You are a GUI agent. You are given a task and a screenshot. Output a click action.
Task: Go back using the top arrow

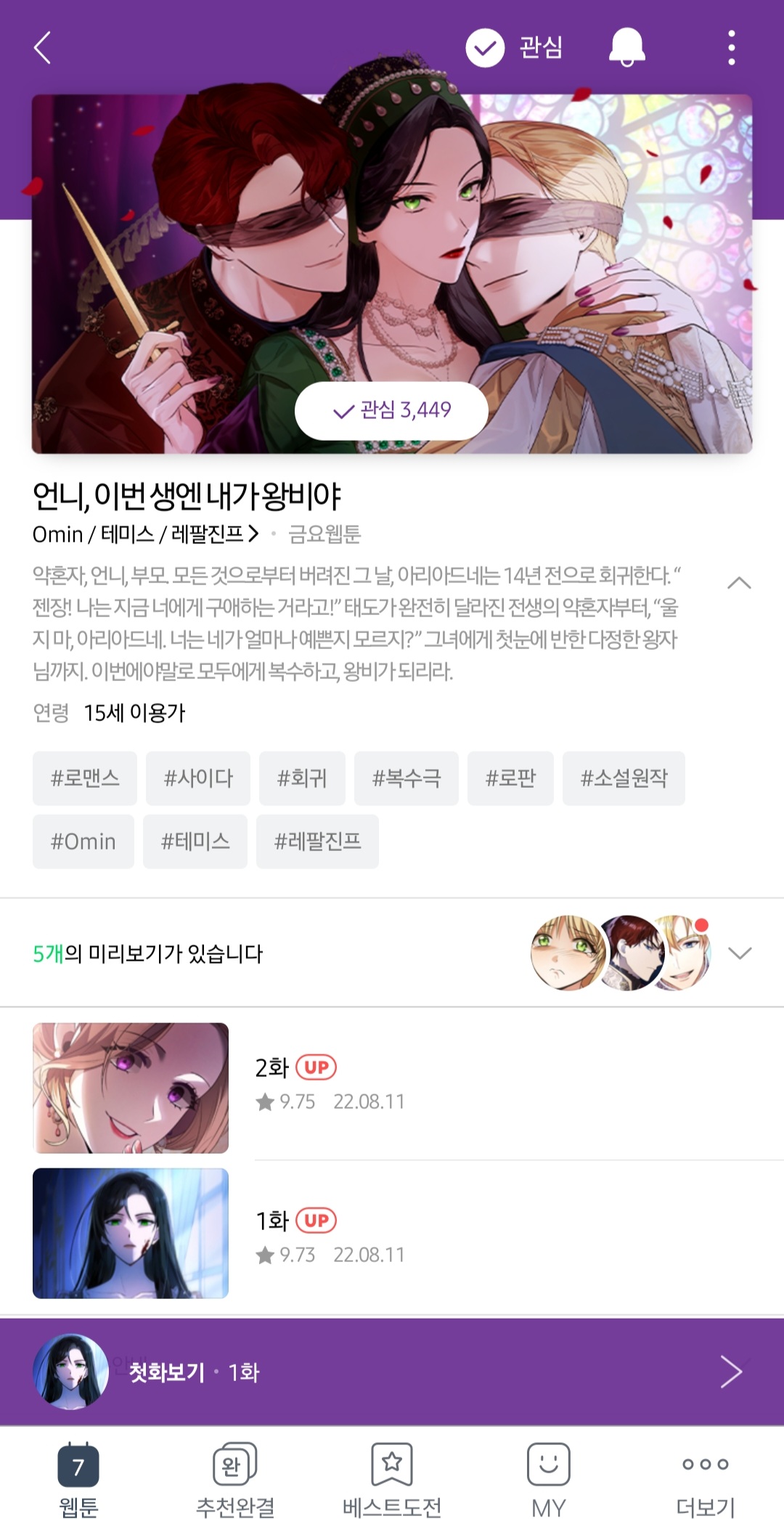click(43, 48)
